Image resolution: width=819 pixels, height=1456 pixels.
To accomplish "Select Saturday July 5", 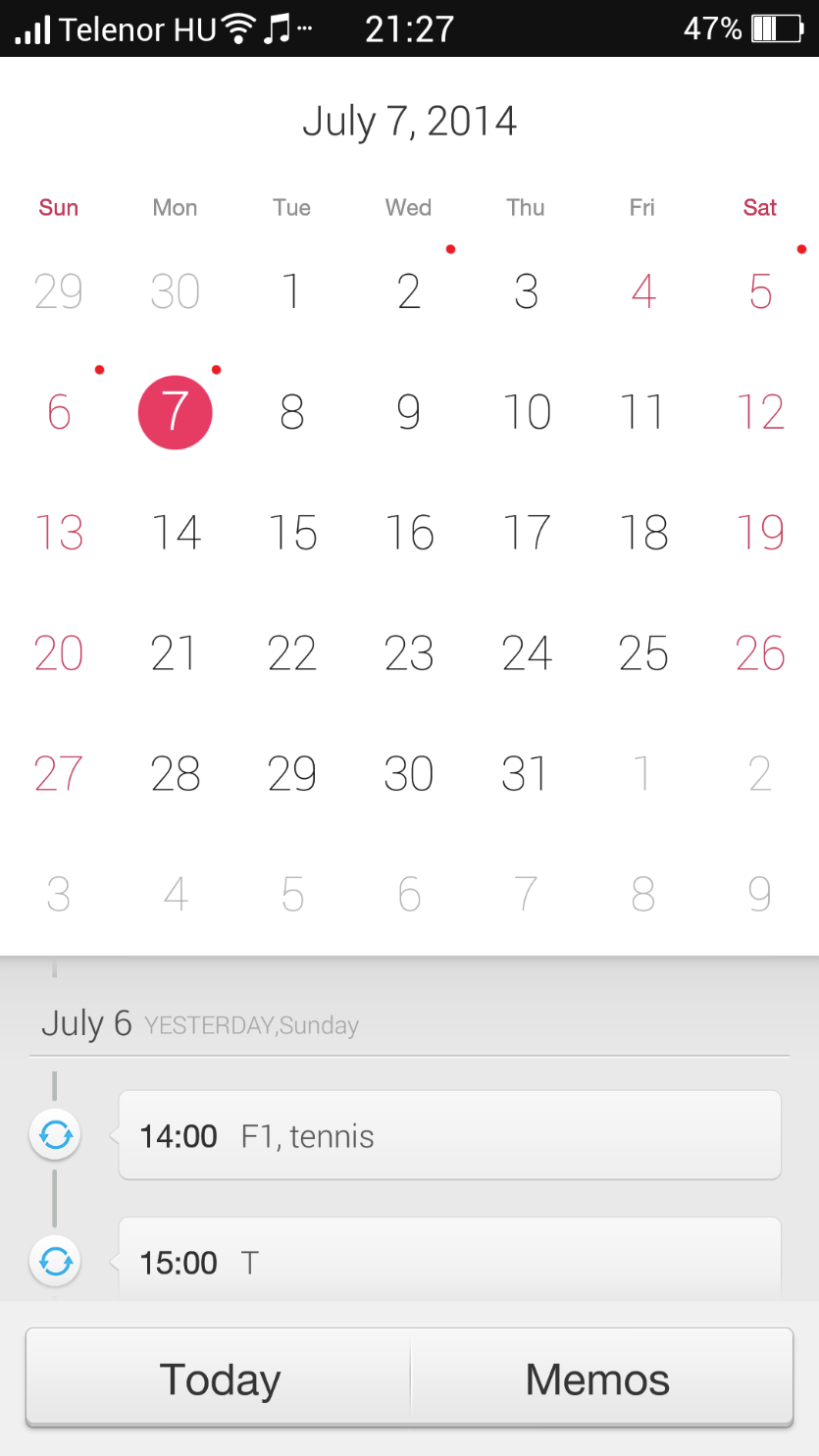I will (760, 291).
